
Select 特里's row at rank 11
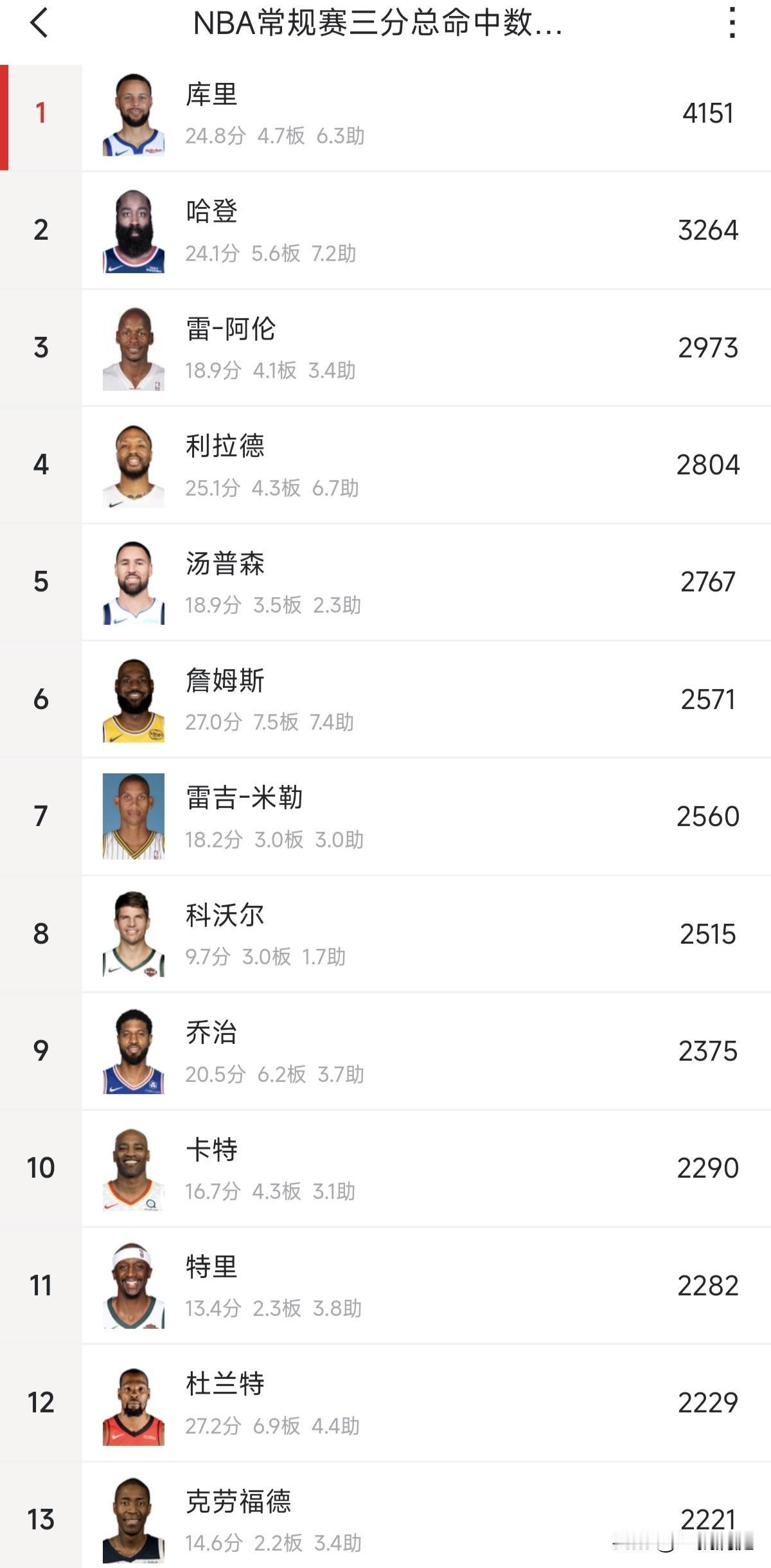click(x=385, y=1286)
